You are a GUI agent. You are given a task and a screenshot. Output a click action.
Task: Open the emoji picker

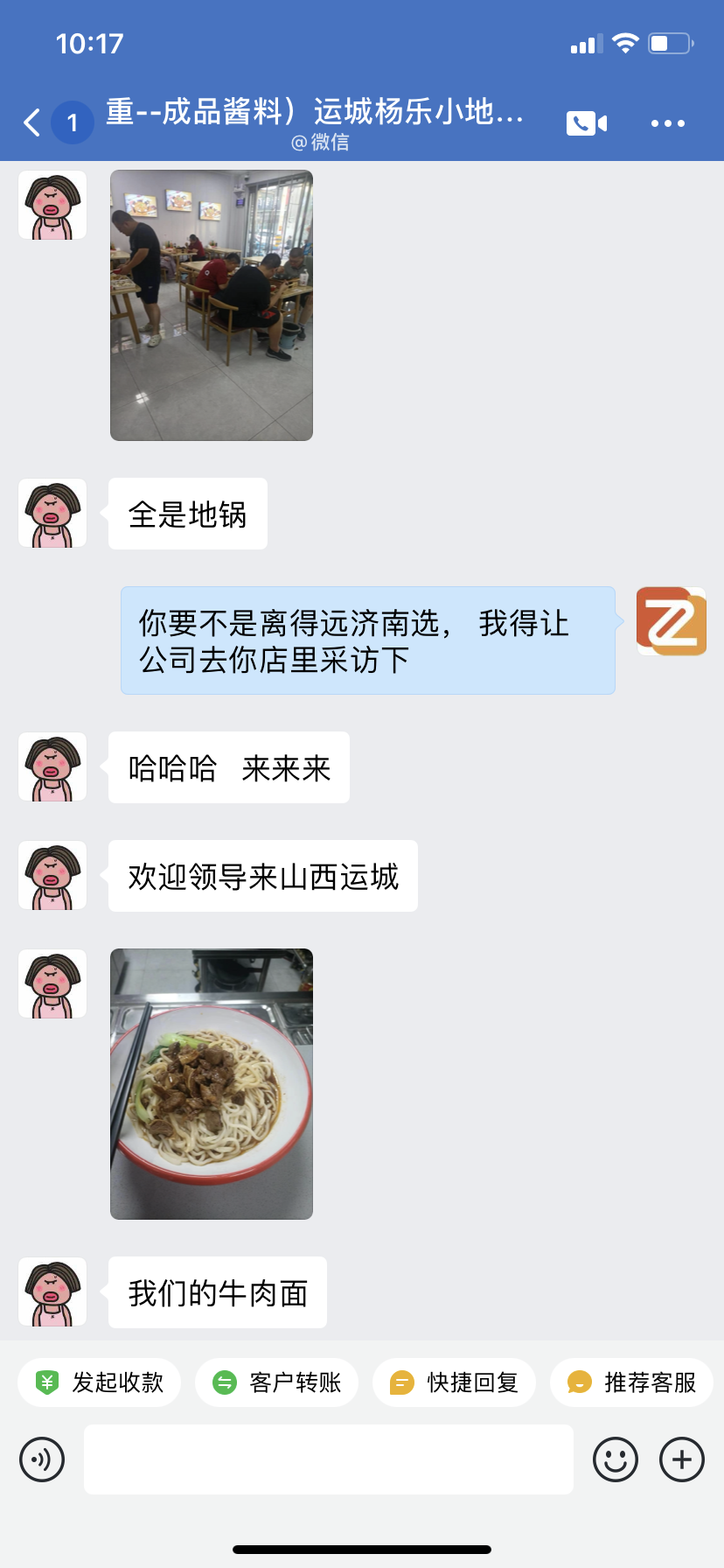(616, 1459)
